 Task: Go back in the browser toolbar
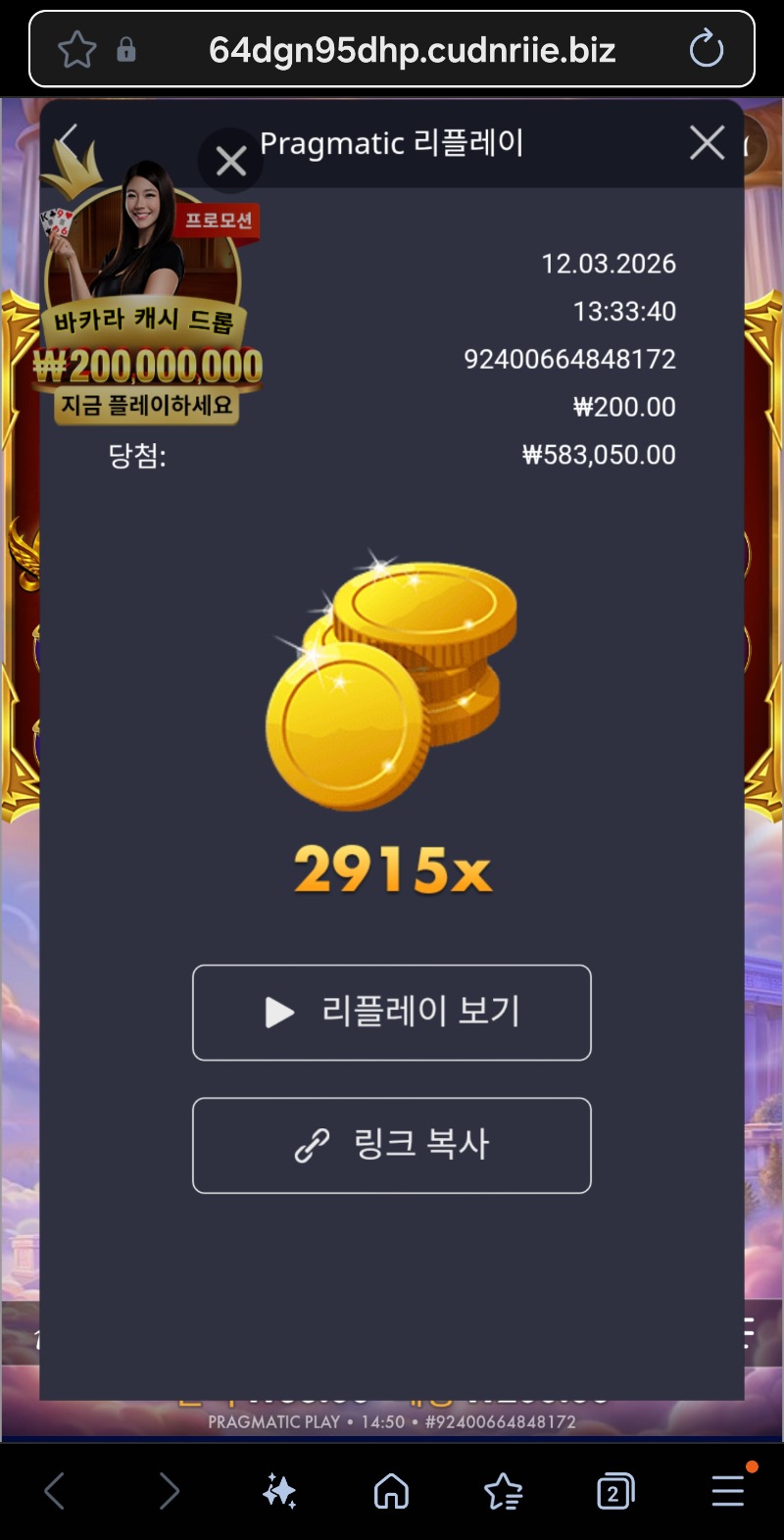pyautogui.click(x=55, y=1491)
